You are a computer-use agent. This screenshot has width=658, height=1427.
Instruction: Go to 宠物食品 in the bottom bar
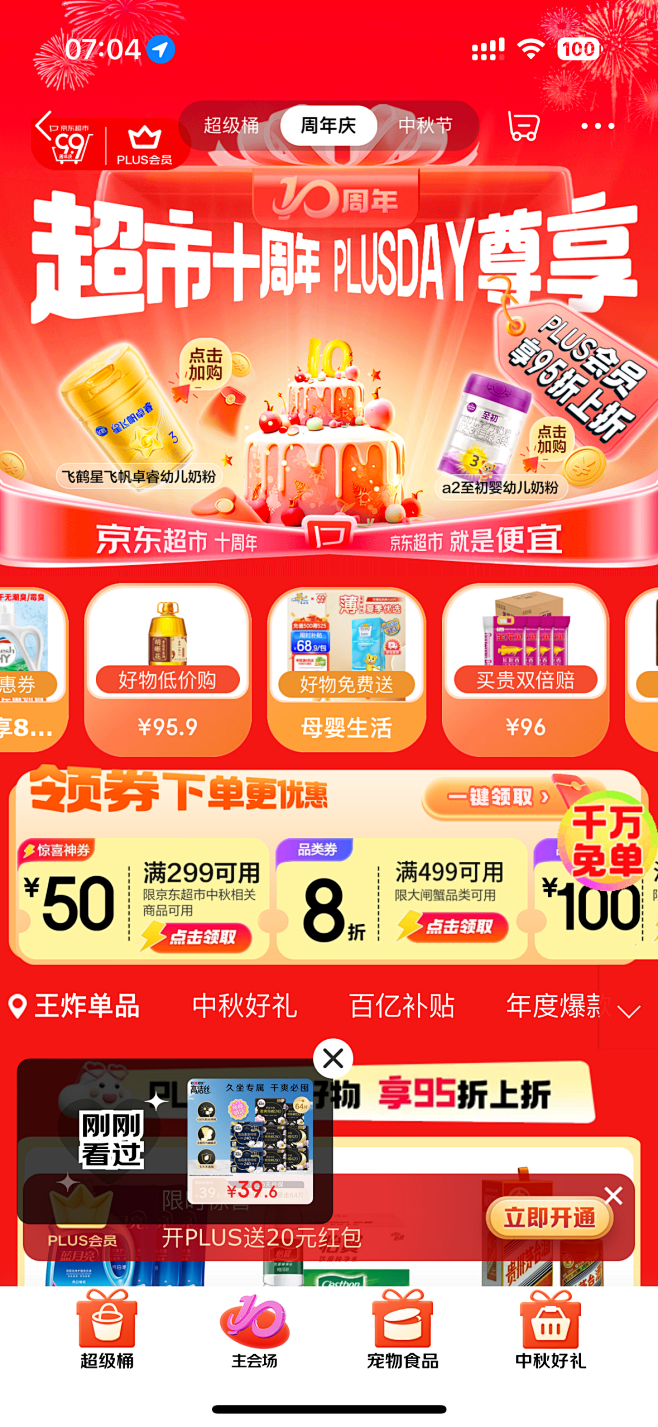(402, 1331)
